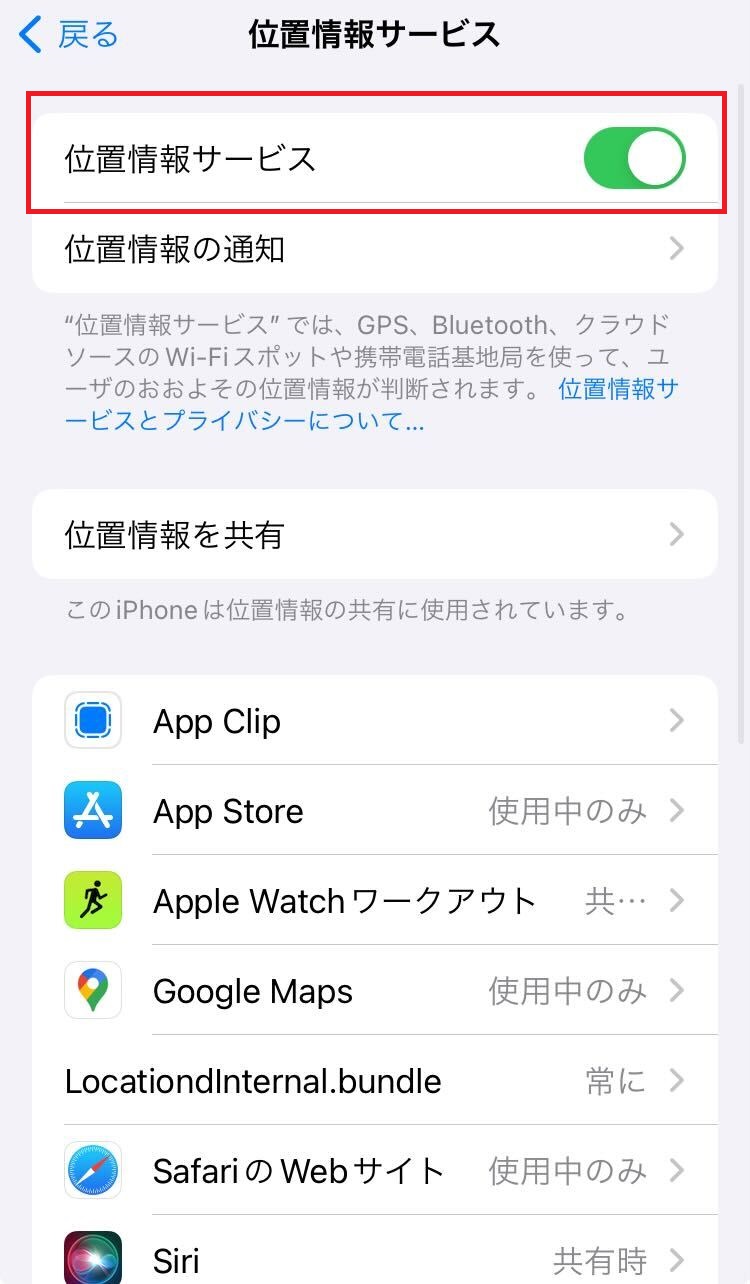750x1284 pixels.
Task: Open Apple Watchワークアウト location settings
Action: click(375, 901)
